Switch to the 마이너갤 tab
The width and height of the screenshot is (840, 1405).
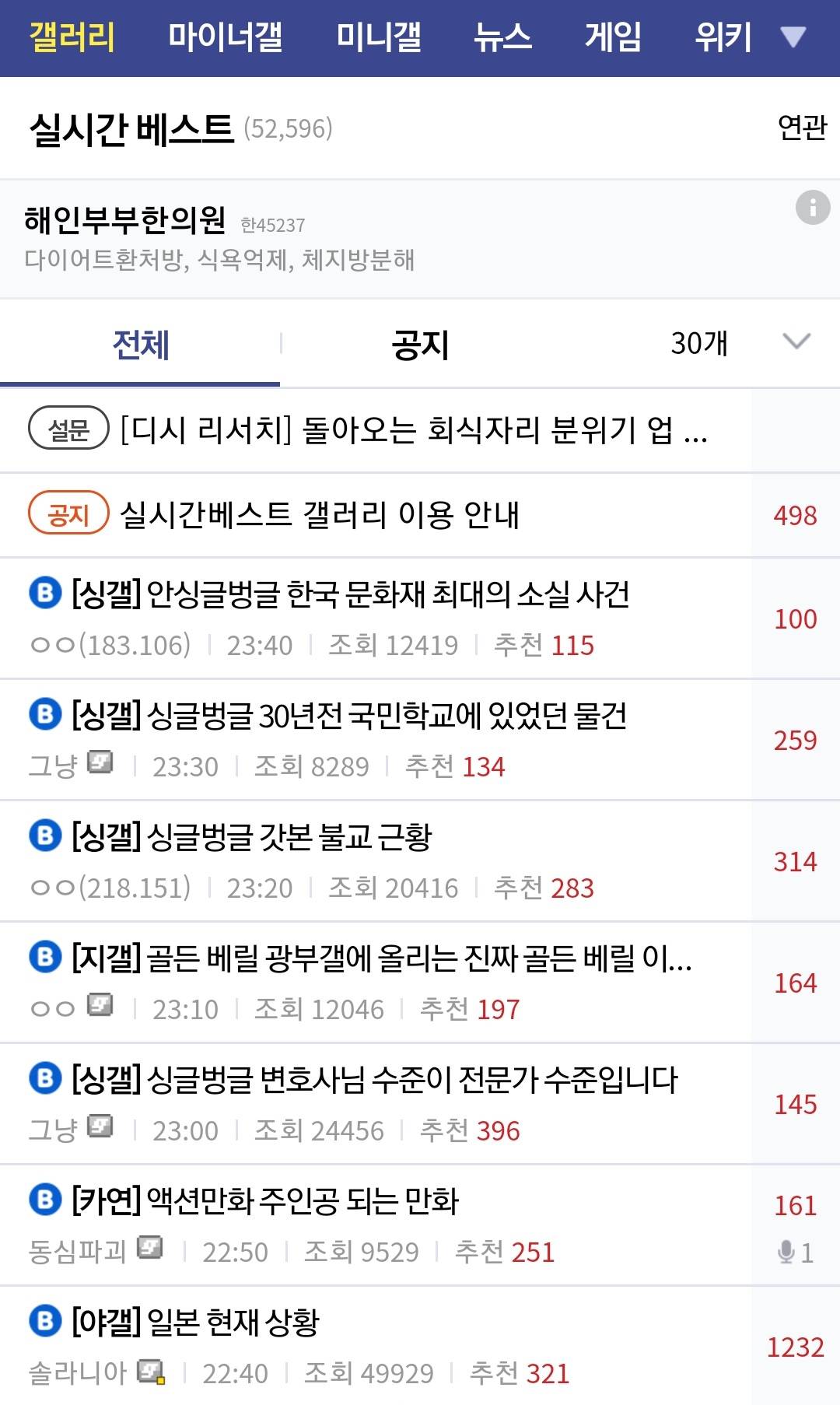(x=226, y=37)
